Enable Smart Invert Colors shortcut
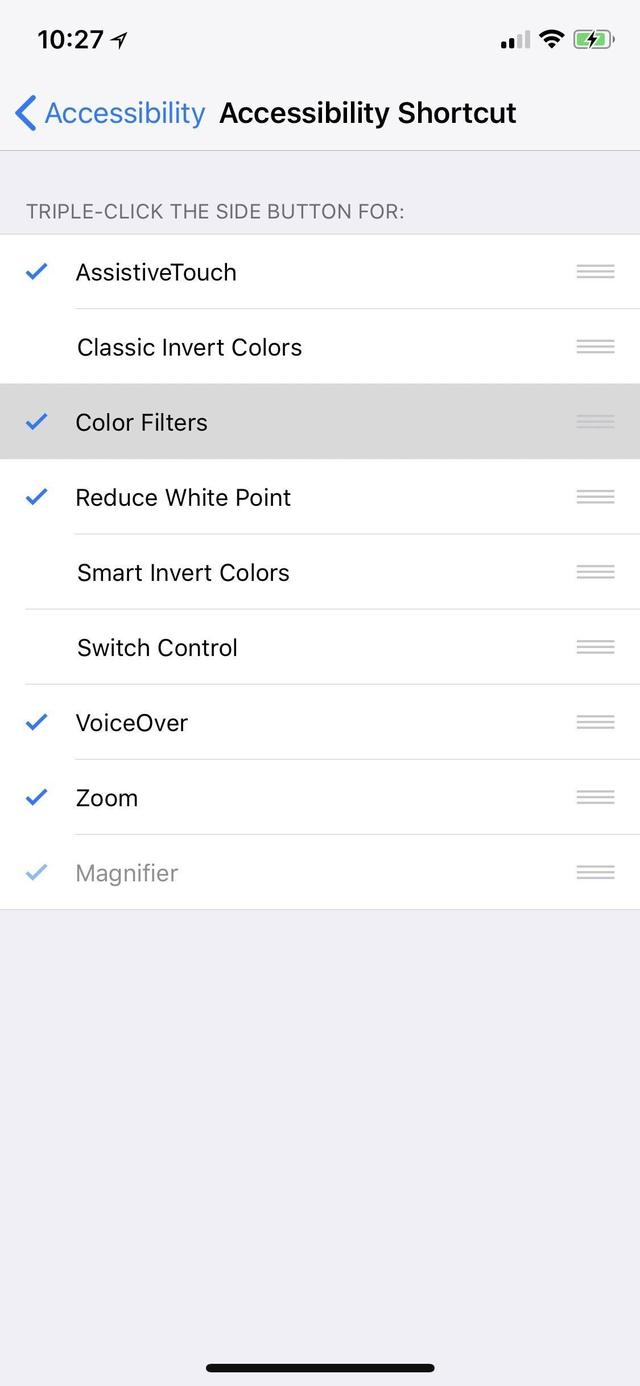 (x=183, y=572)
